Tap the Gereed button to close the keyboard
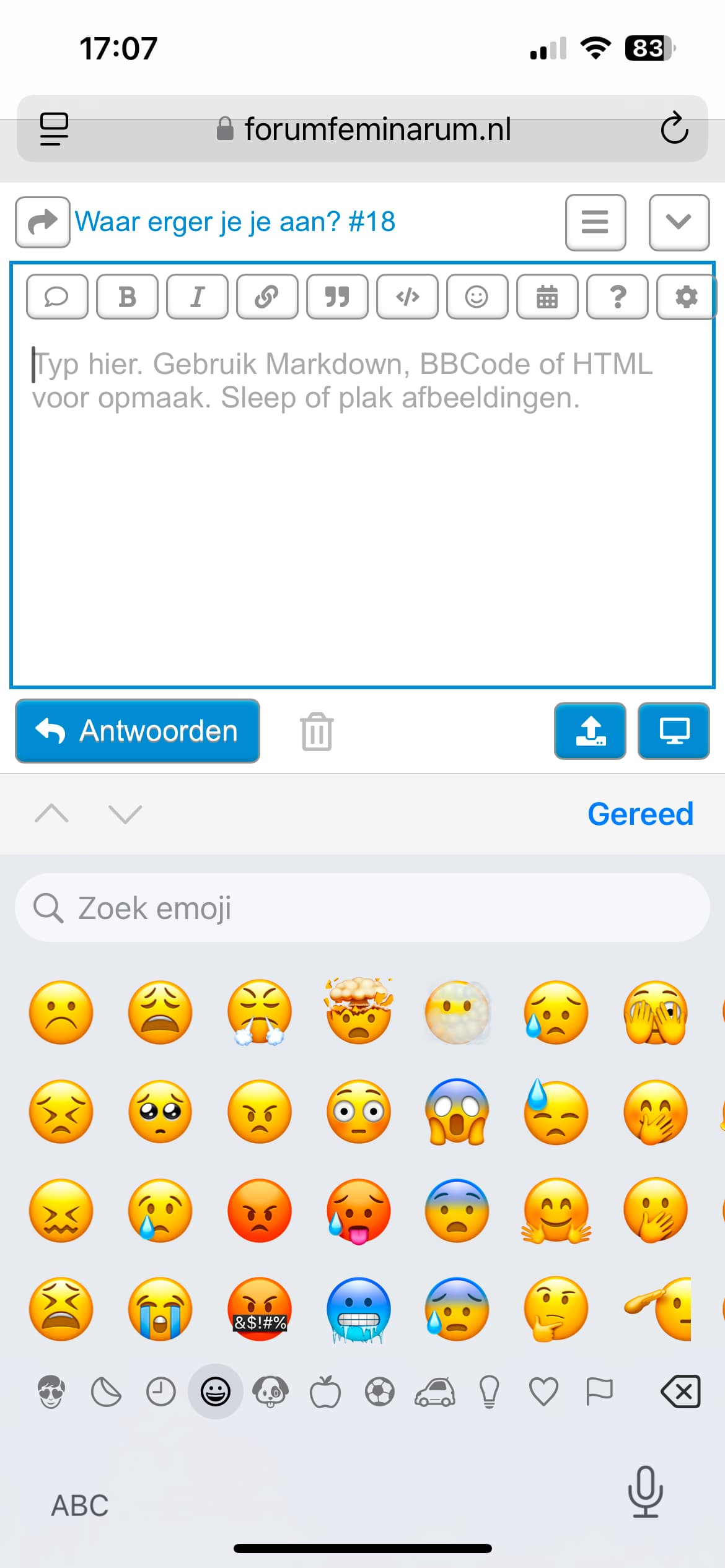Image resolution: width=725 pixels, height=1568 pixels. (640, 814)
